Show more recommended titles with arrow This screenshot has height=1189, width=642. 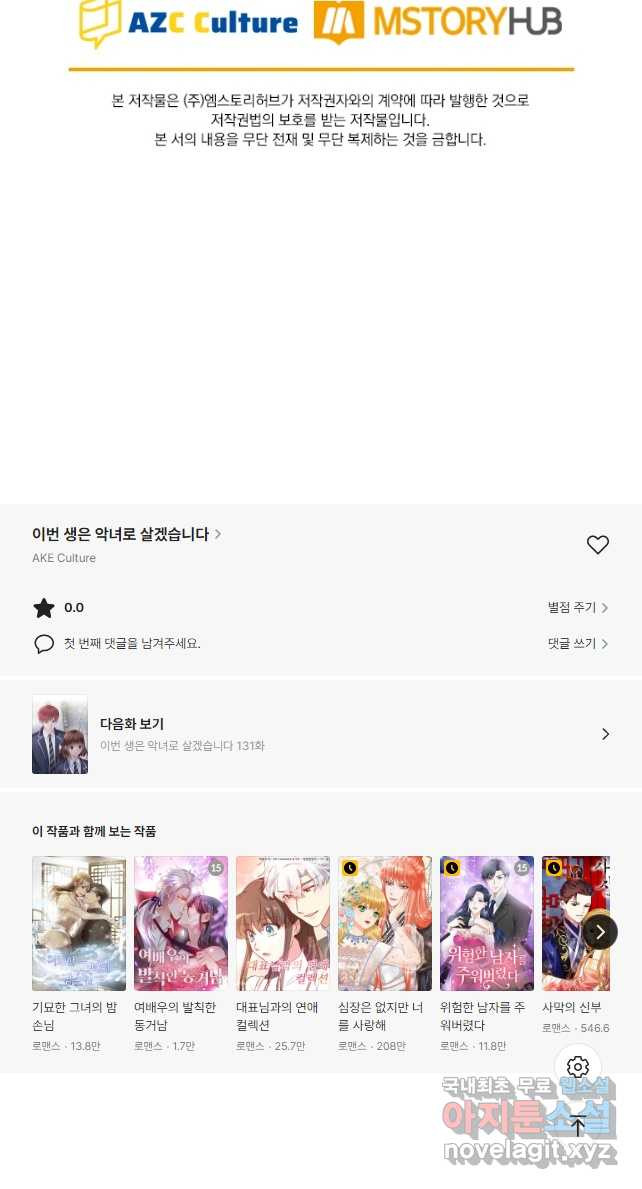click(600, 932)
